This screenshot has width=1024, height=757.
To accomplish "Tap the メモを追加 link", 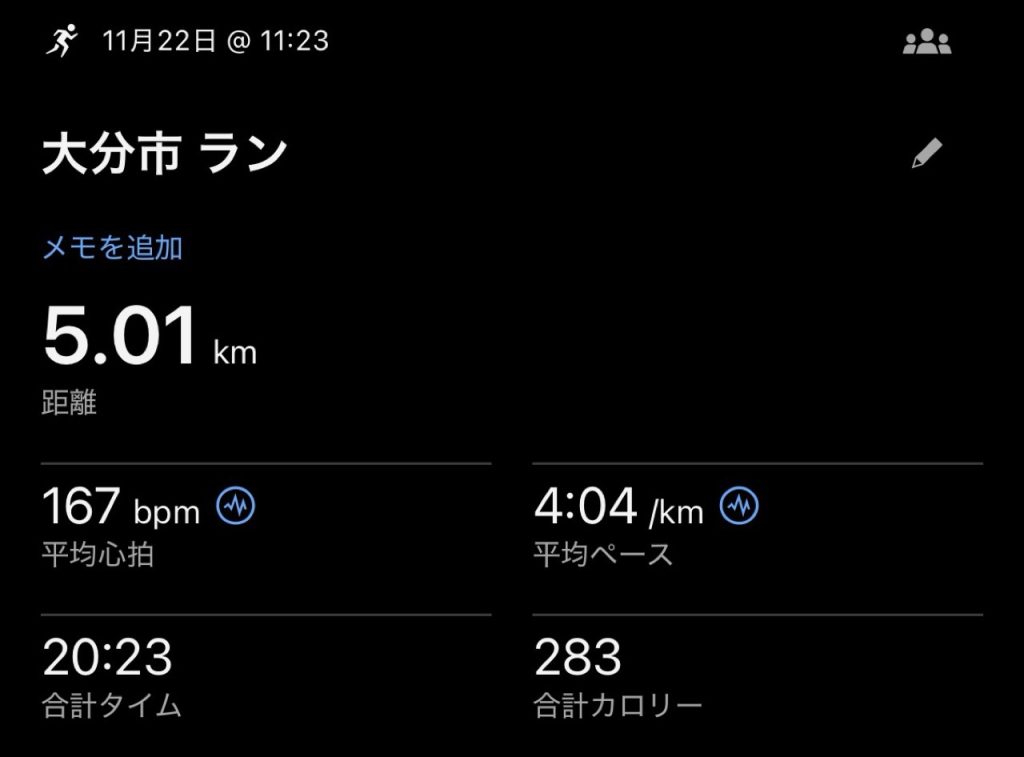I will (112, 248).
